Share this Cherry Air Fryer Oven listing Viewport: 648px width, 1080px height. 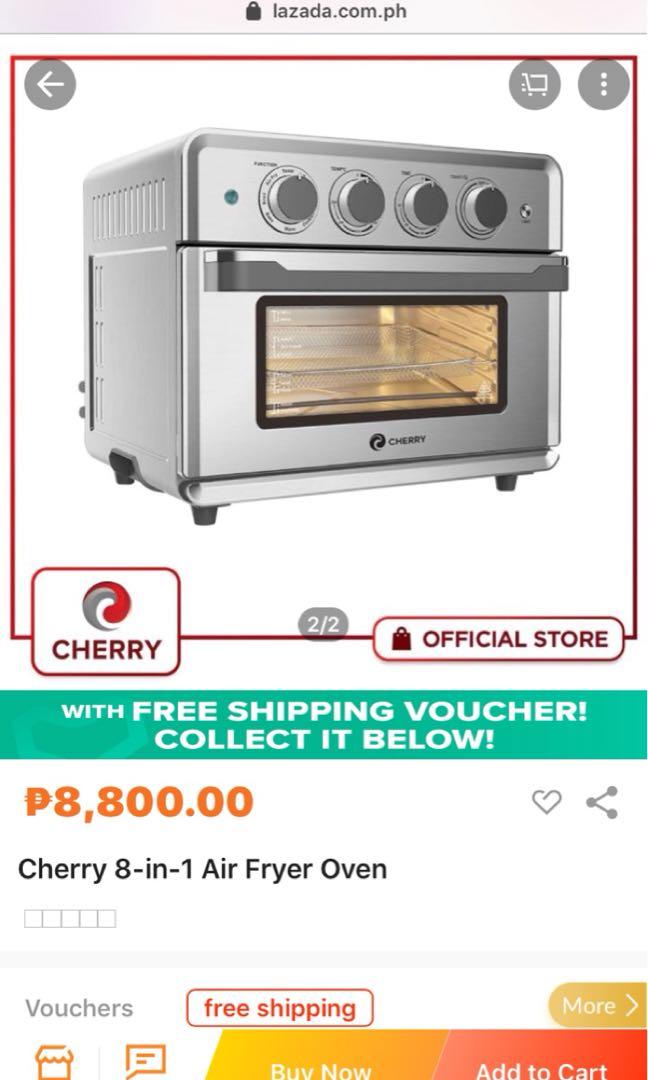click(601, 802)
